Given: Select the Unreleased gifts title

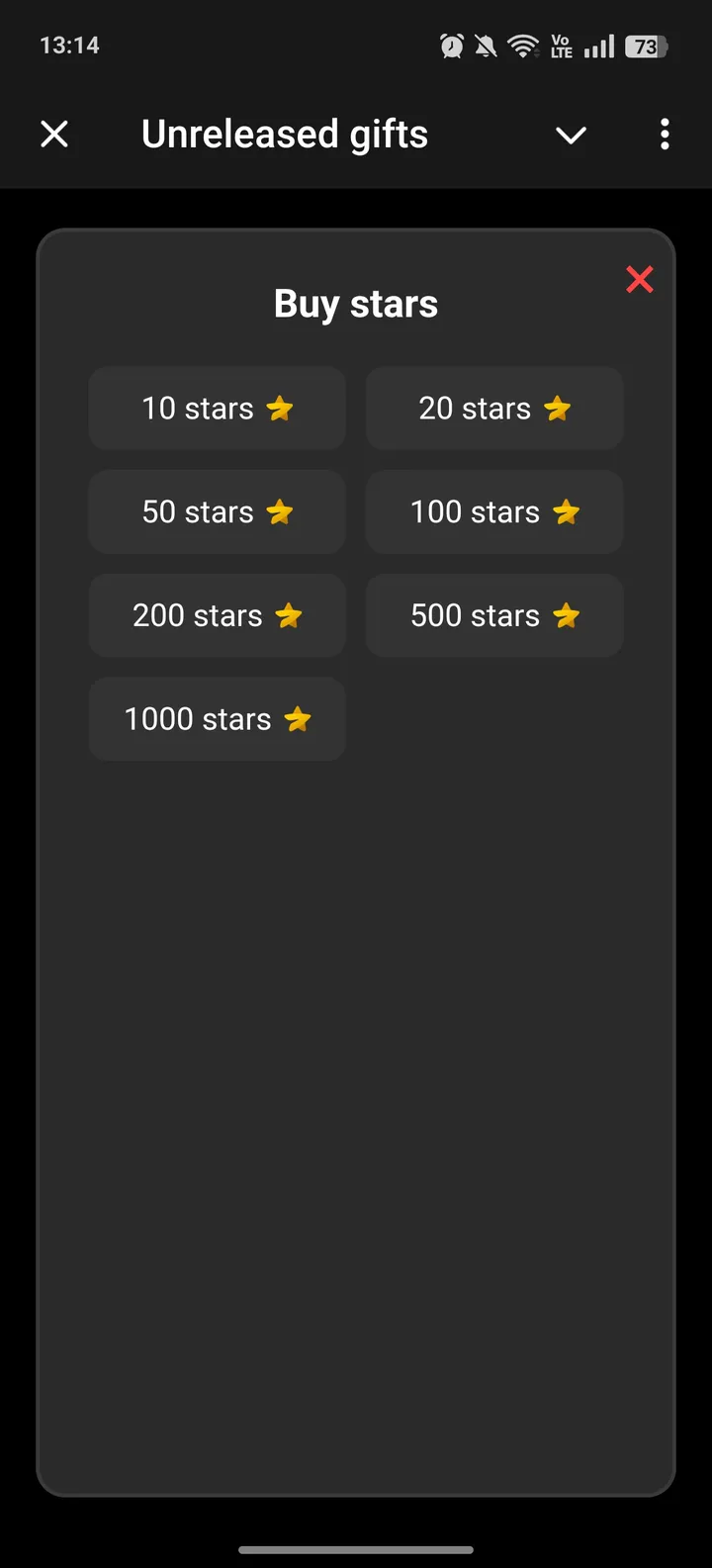Looking at the screenshot, I should click(285, 135).
